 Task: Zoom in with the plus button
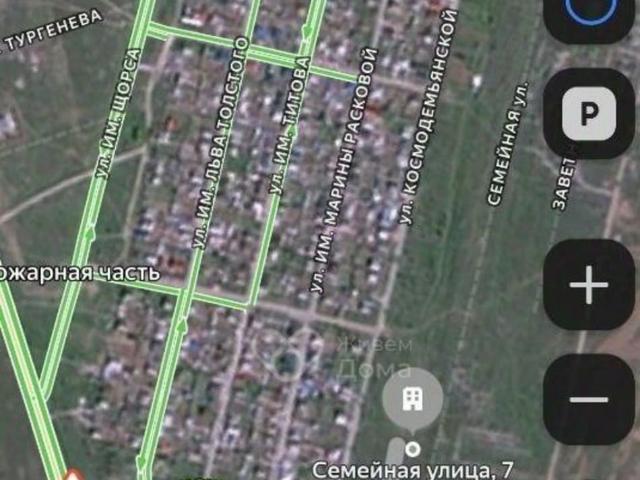pos(588,286)
